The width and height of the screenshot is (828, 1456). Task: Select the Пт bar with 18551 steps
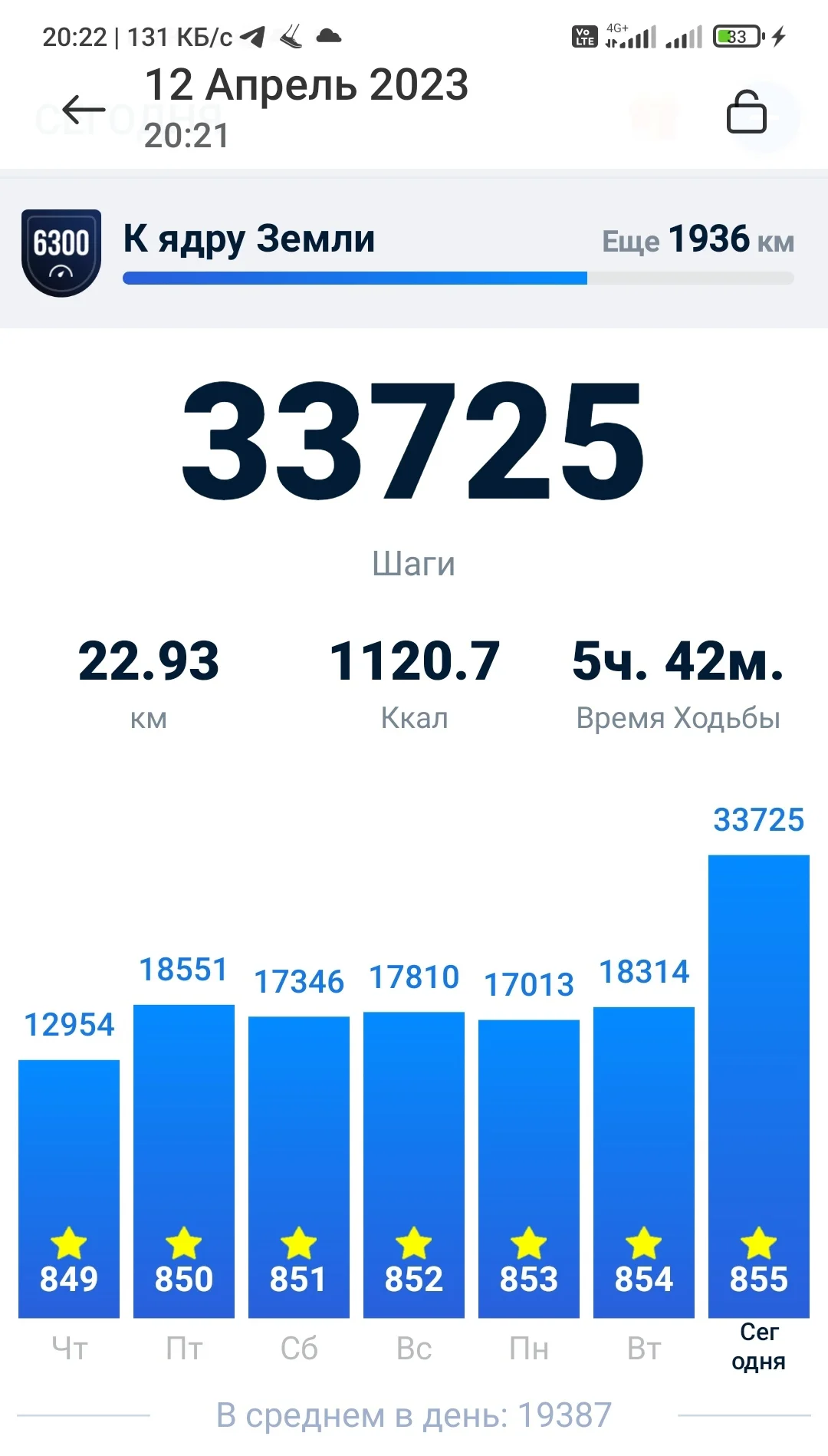pyautogui.click(x=184, y=1161)
